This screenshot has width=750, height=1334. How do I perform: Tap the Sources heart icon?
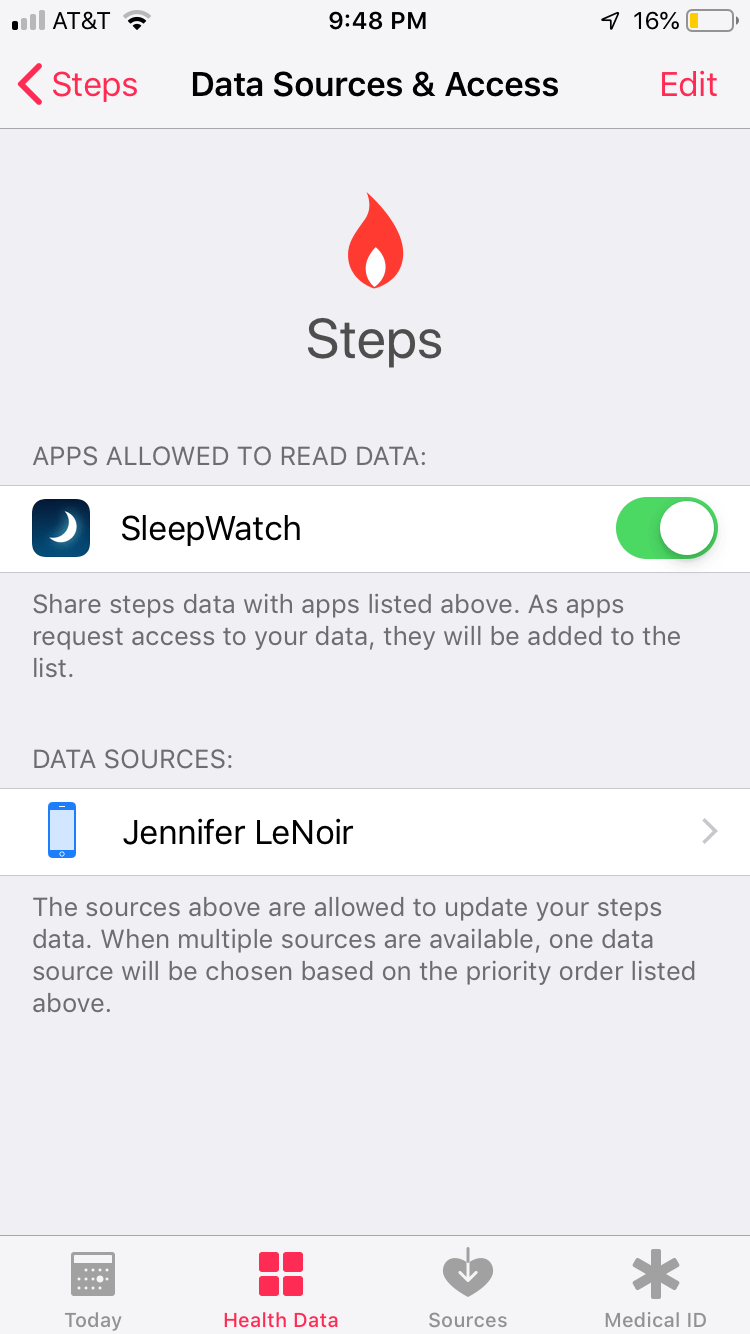tap(467, 1273)
